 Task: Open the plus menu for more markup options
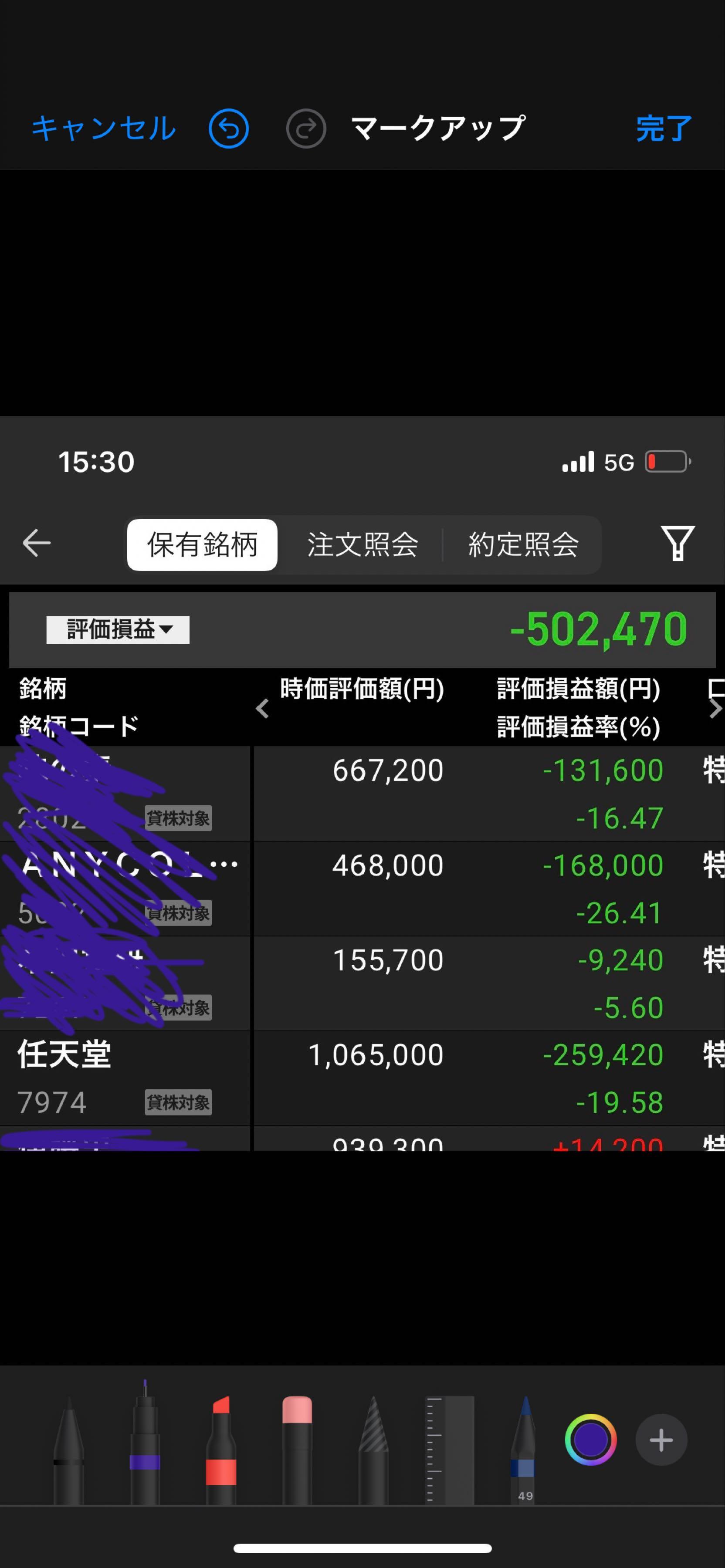pyautogui.click(x=661, y=1440)
